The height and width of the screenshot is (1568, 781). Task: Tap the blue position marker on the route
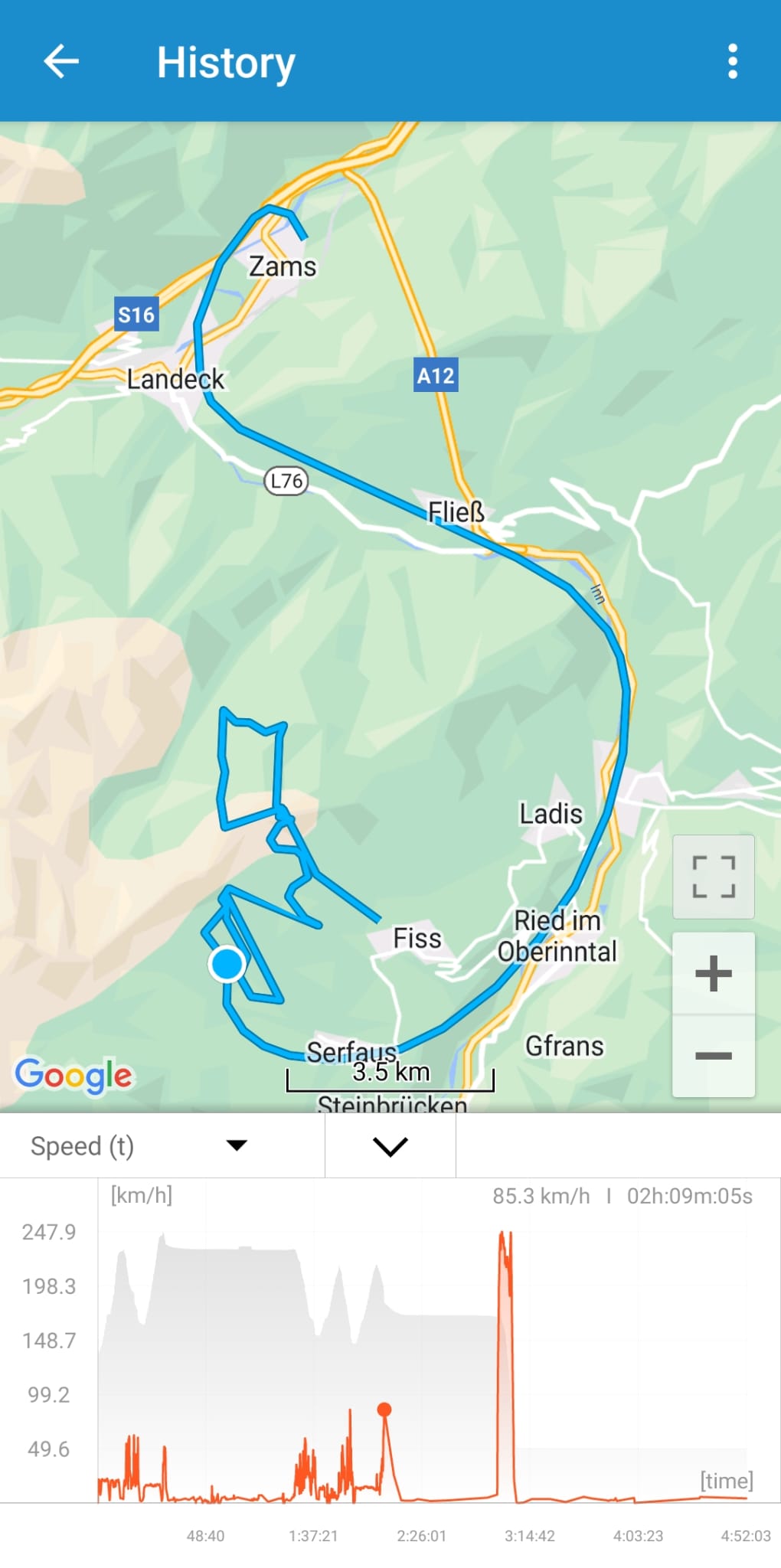227,964
